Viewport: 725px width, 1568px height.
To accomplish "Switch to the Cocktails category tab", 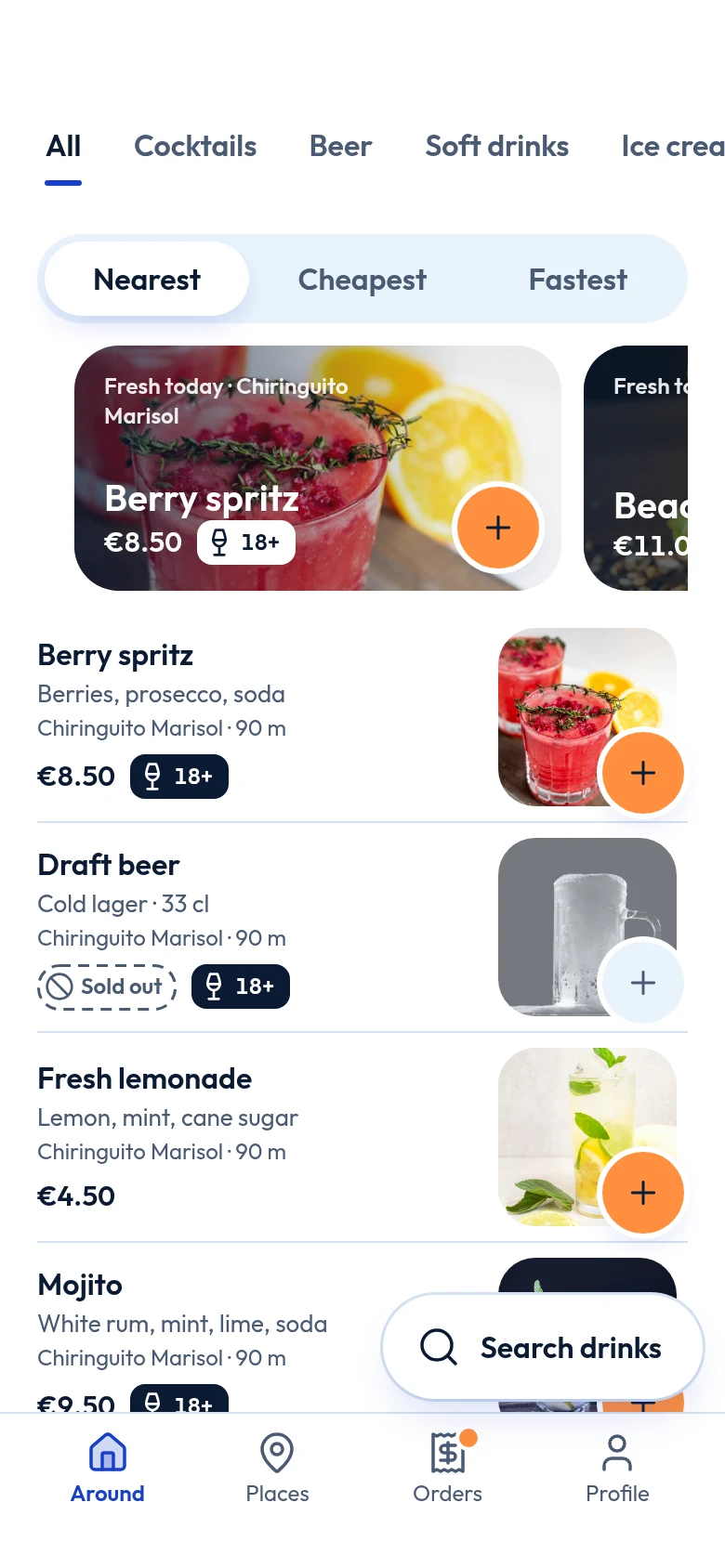I will [x=195, y=146].
